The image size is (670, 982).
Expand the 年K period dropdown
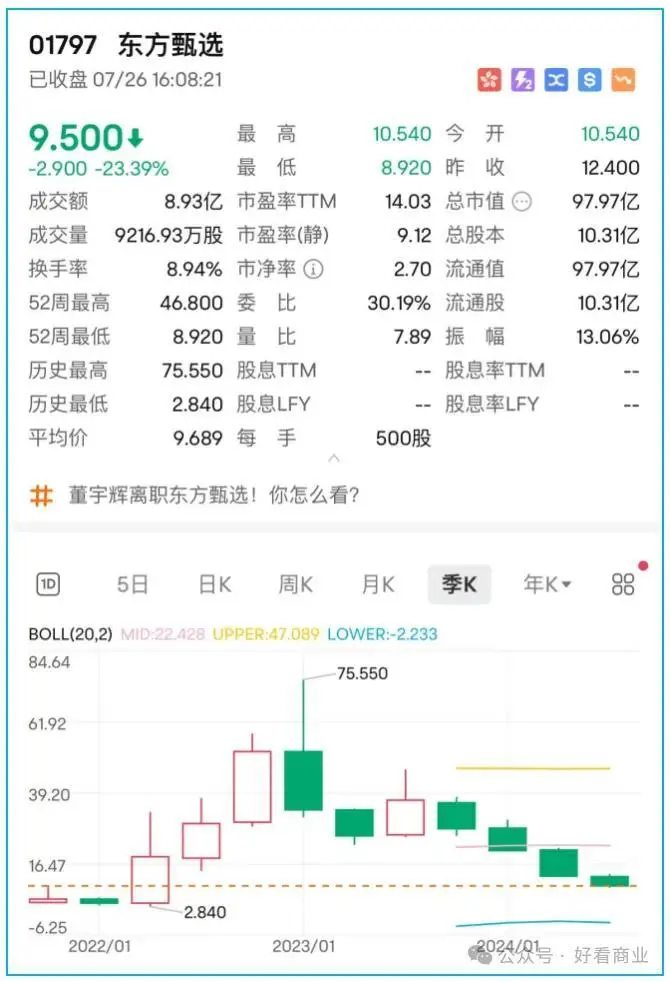coord(547,585)
